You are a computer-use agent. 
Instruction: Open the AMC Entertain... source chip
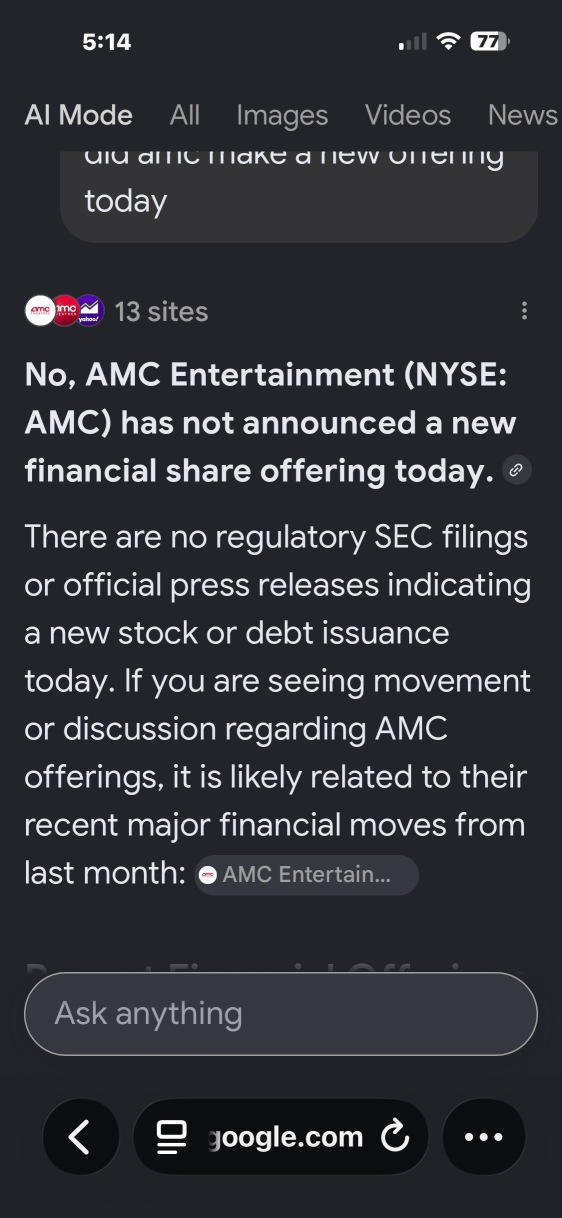click(306, 875)
